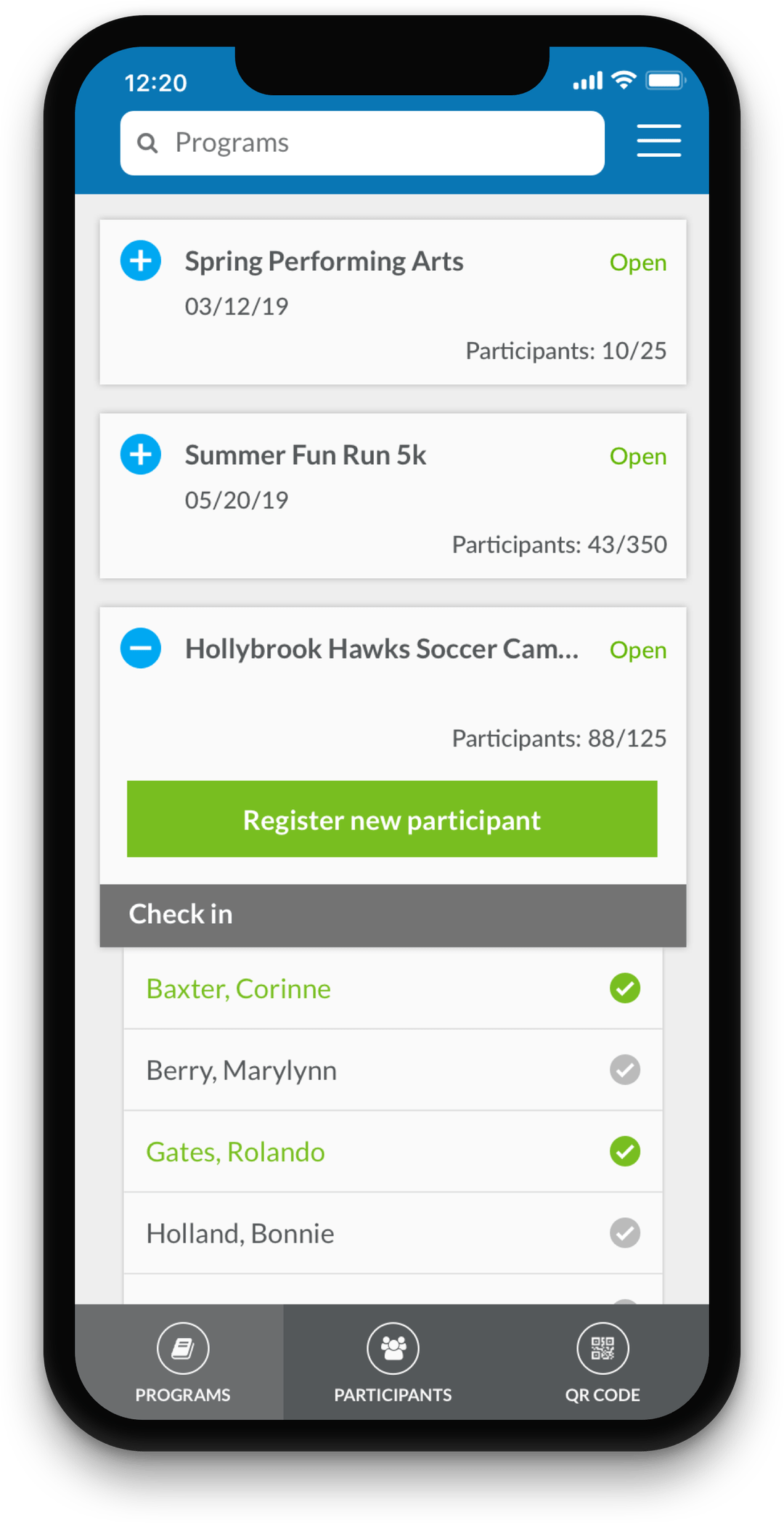The width and height of the screenshot is (784, 1523).
Task: Register a new participant
Action: (392, 819)
